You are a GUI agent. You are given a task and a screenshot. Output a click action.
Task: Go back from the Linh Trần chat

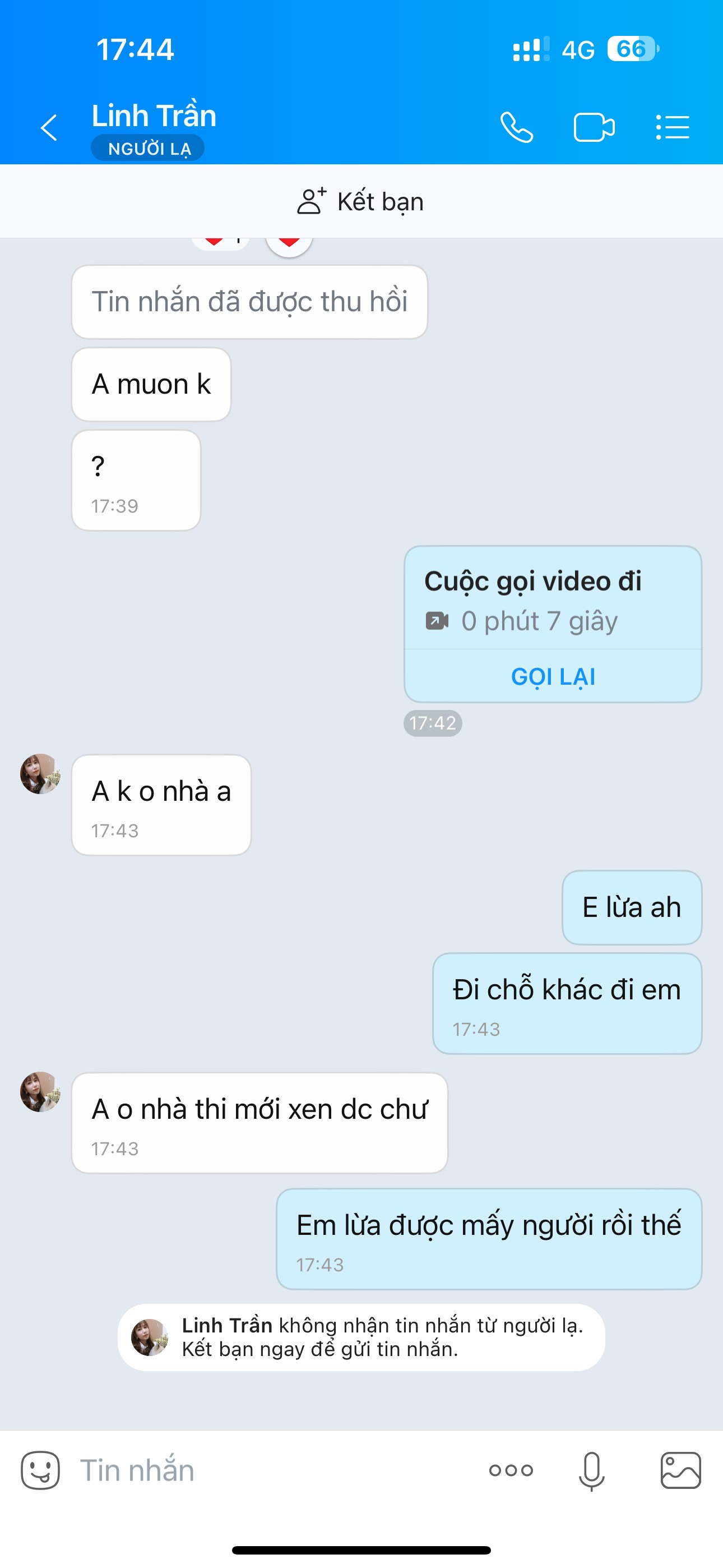(x=49, y=128)
